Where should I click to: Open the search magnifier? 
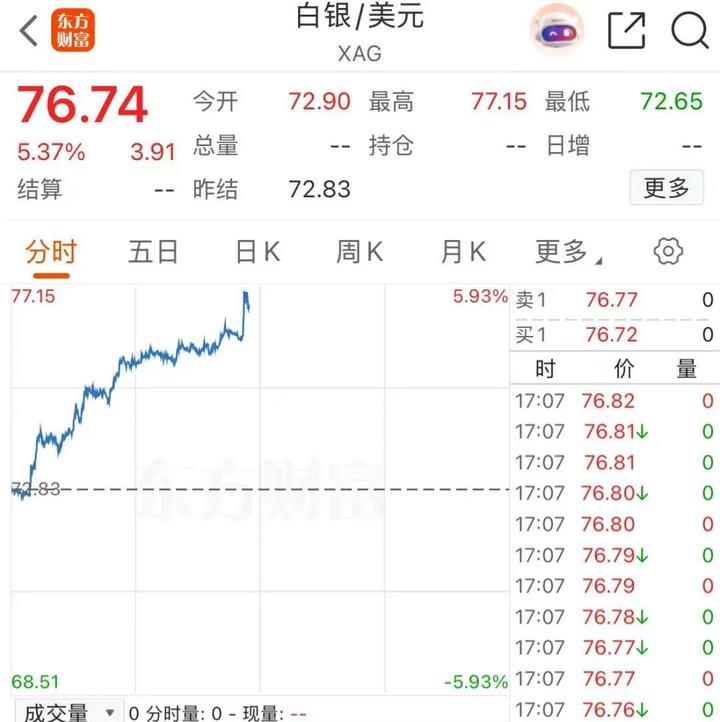690,30
